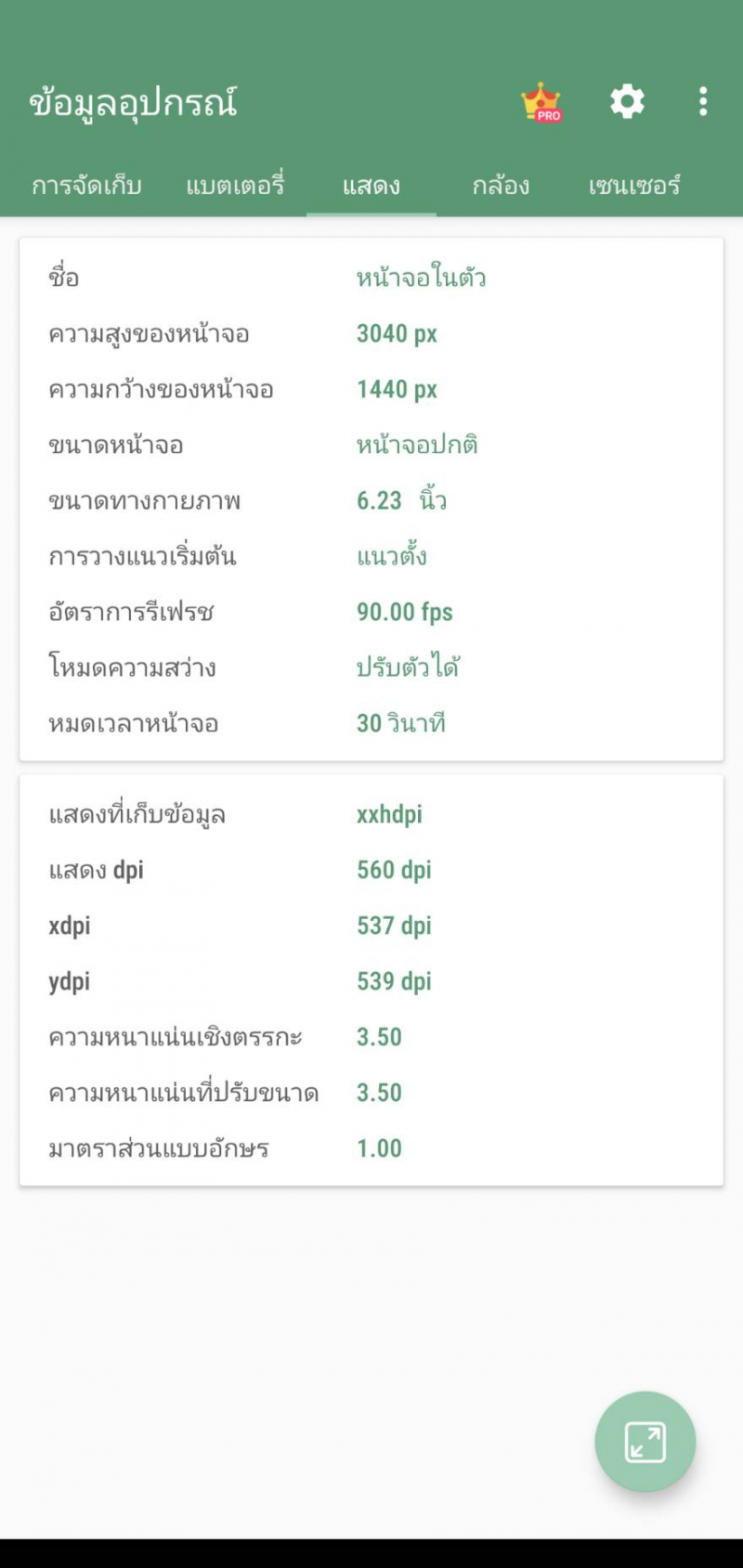Tap the floating expand button
The height and width of the screenshot is (1568, 743).
(x=645, y=1442)
